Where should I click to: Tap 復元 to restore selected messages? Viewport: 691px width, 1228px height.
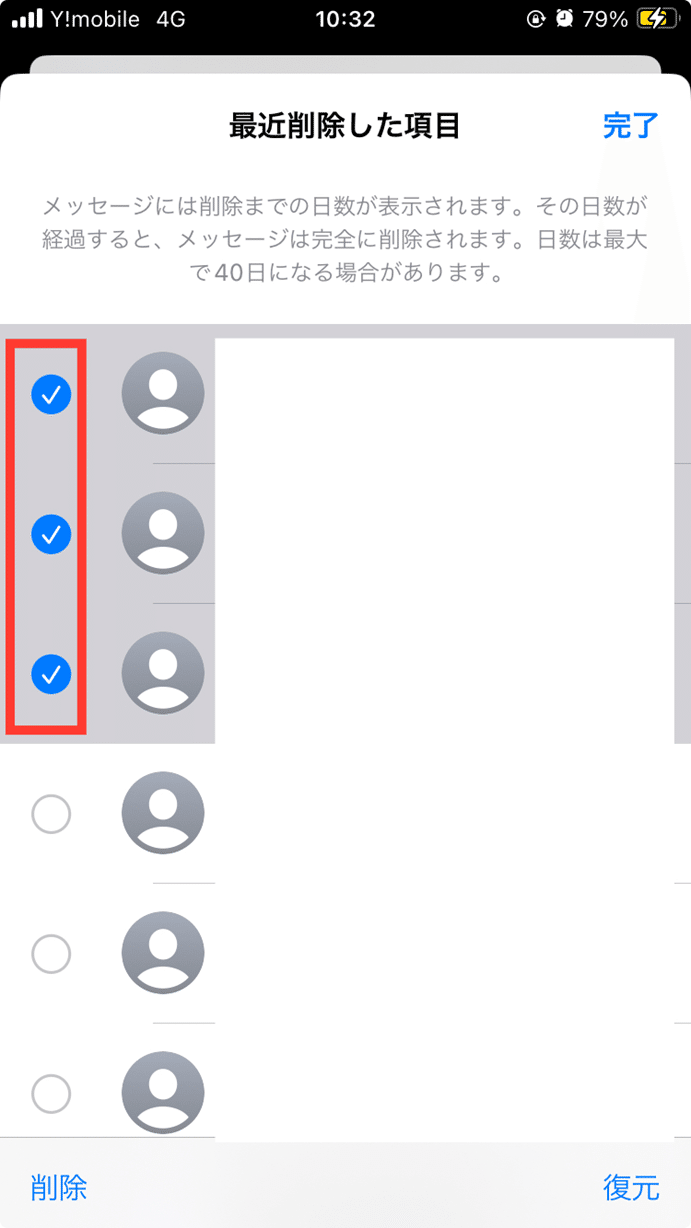pos(631,1187)
